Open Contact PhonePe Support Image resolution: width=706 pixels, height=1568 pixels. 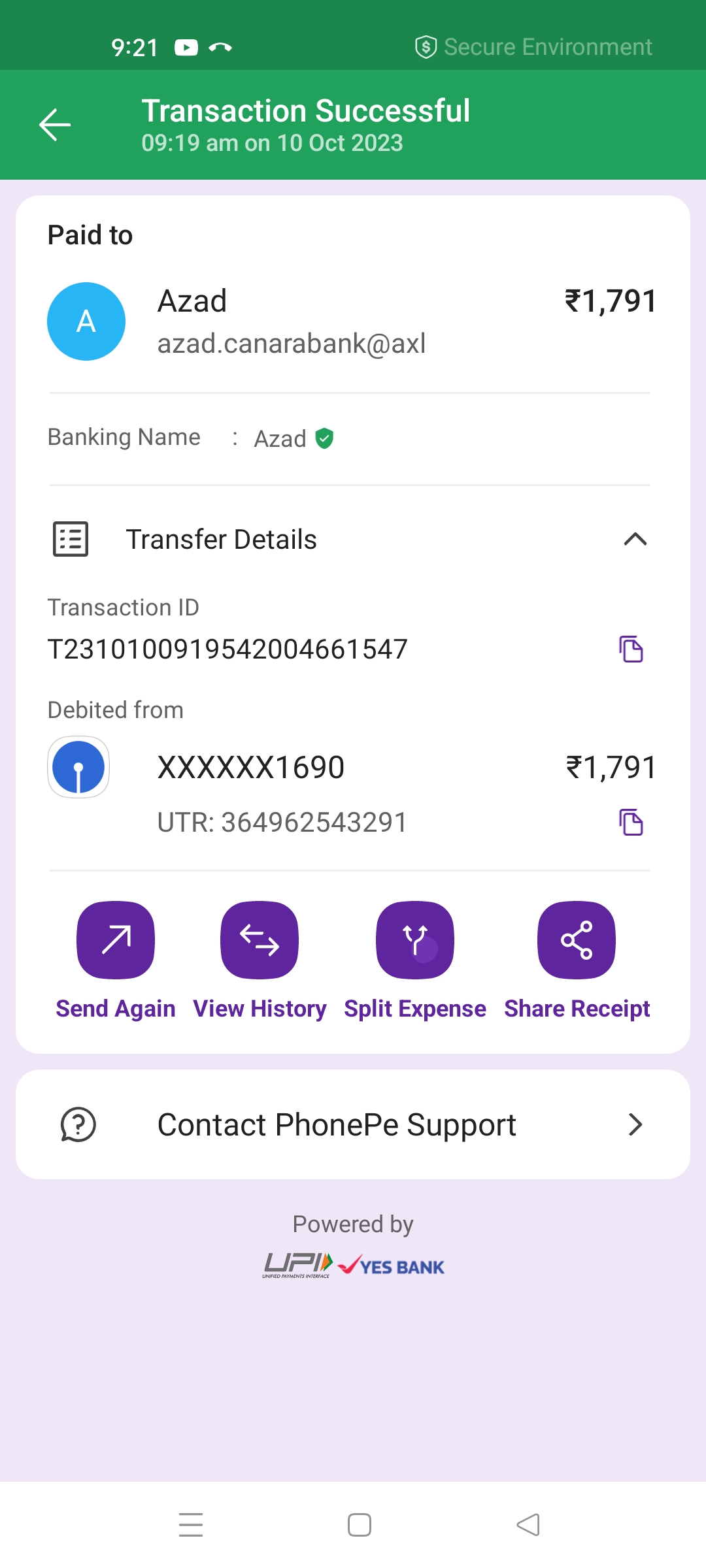click(353, 1124)
